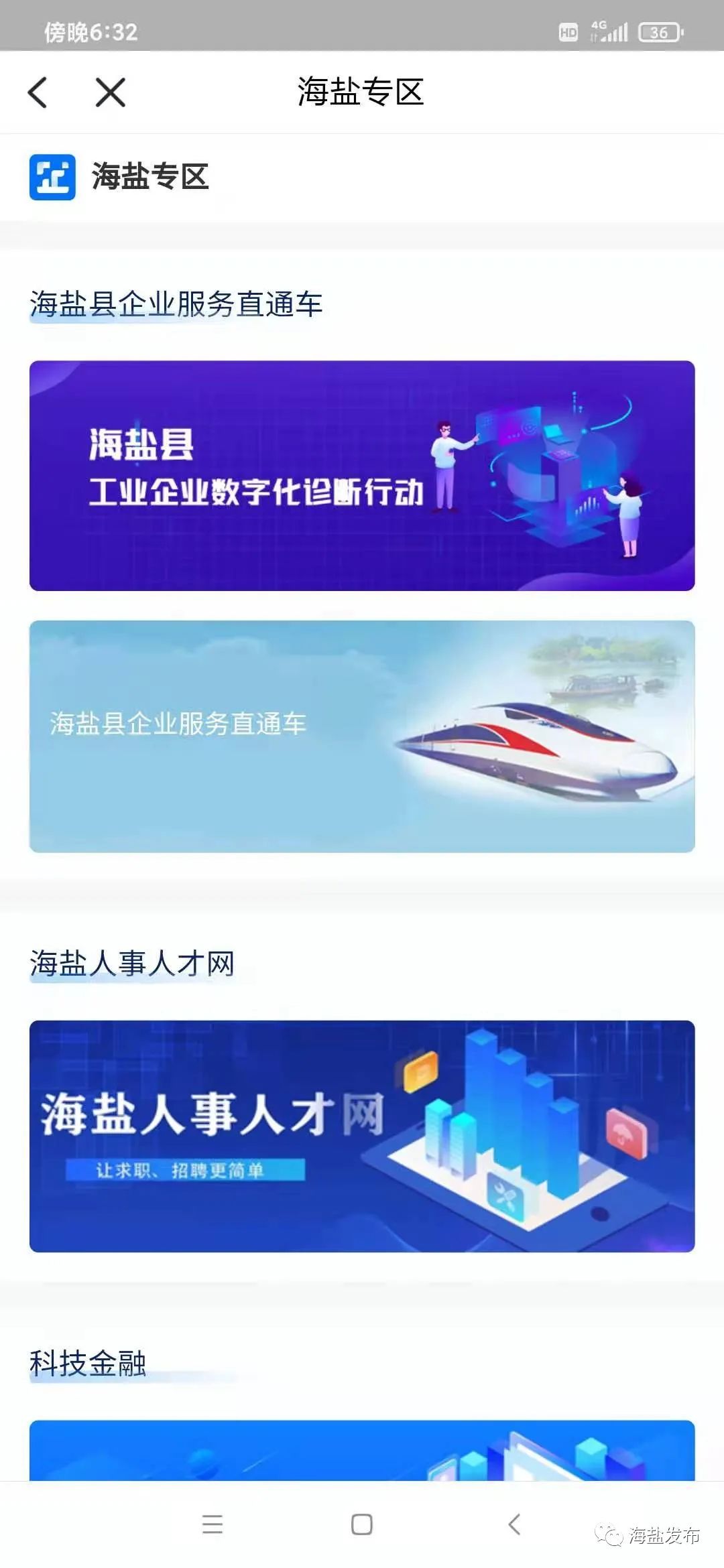Close the 海盐专区 page

pos(110,92)
